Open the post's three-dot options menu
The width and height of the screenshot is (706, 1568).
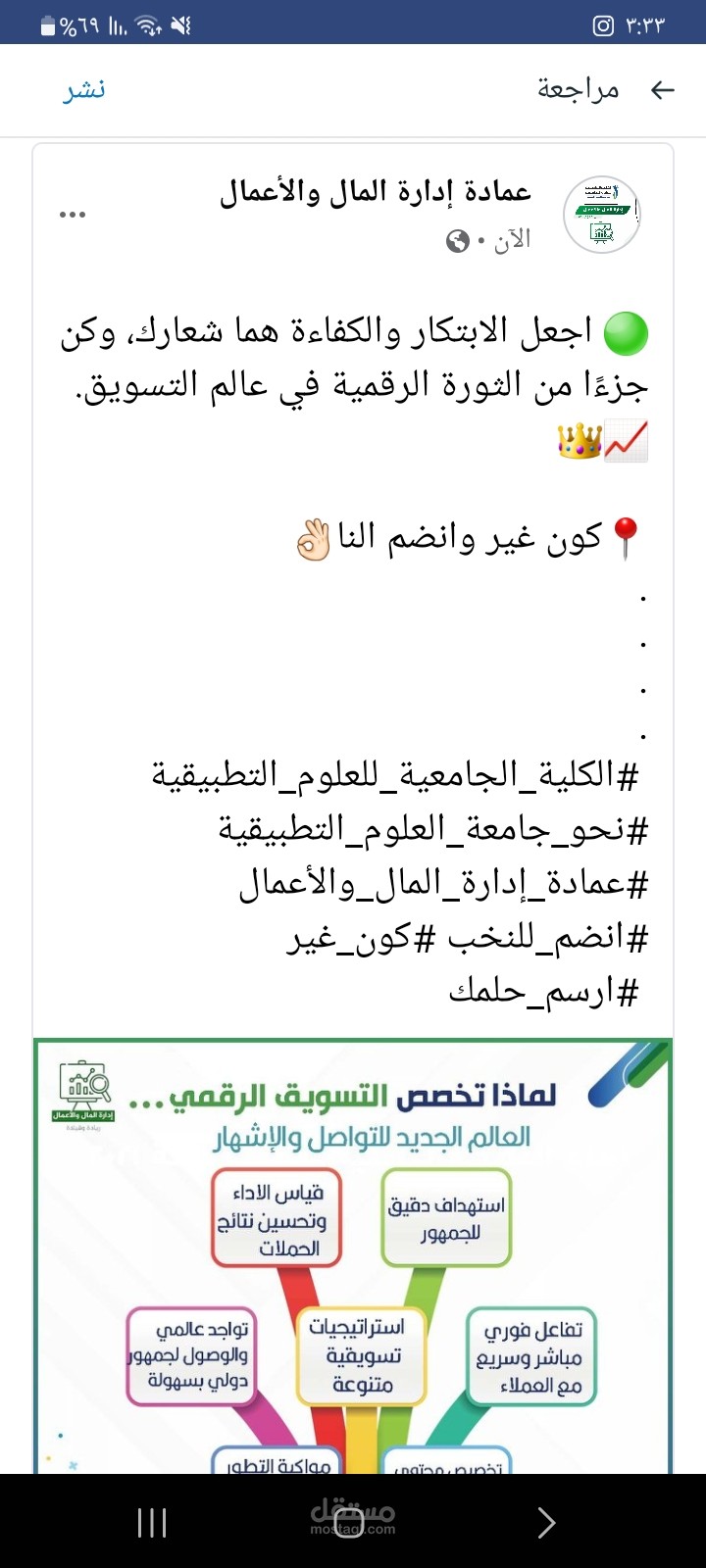[x=73, y=215]
